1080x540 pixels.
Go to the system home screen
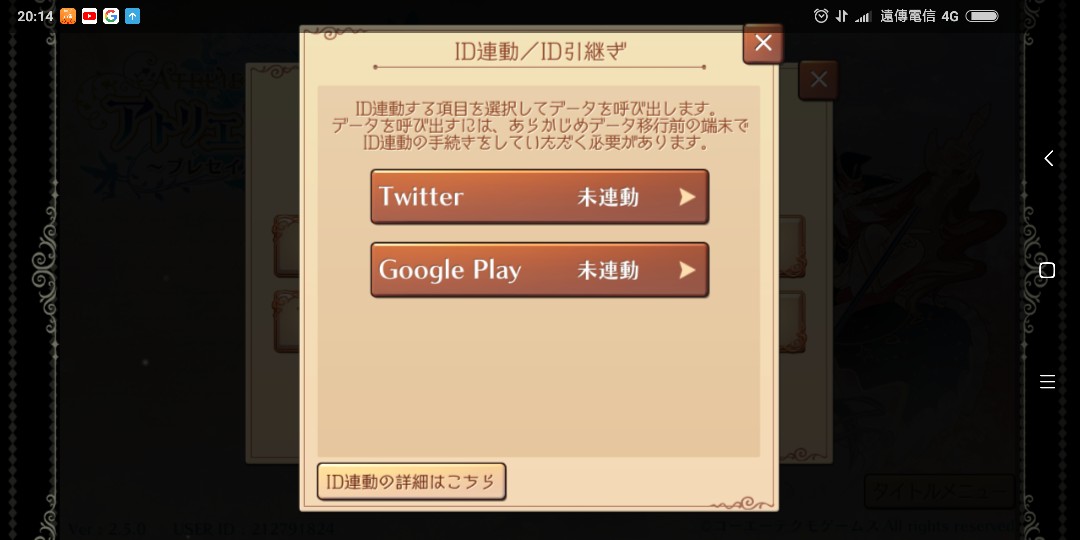click(1047, 270)
